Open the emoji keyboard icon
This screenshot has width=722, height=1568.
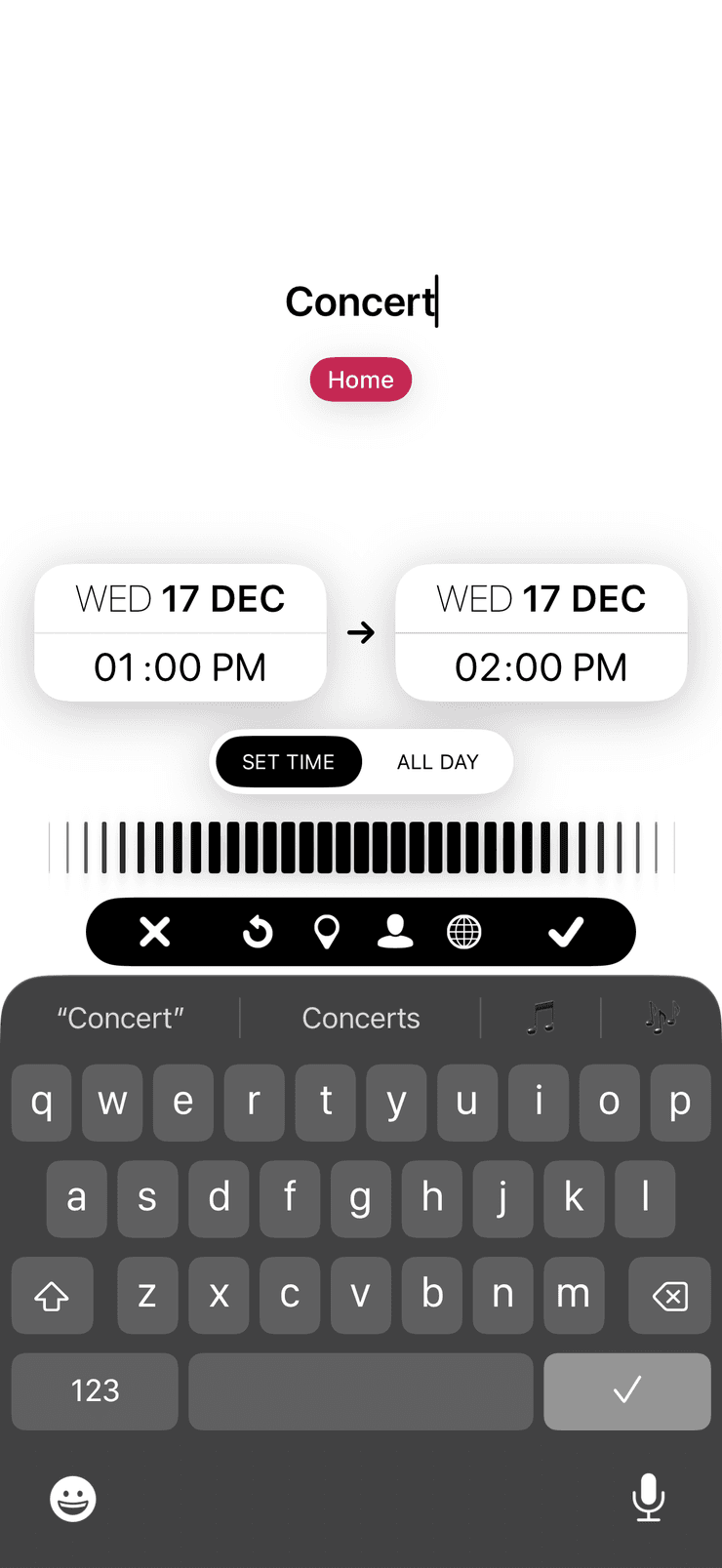click(x=71, y=1500)
